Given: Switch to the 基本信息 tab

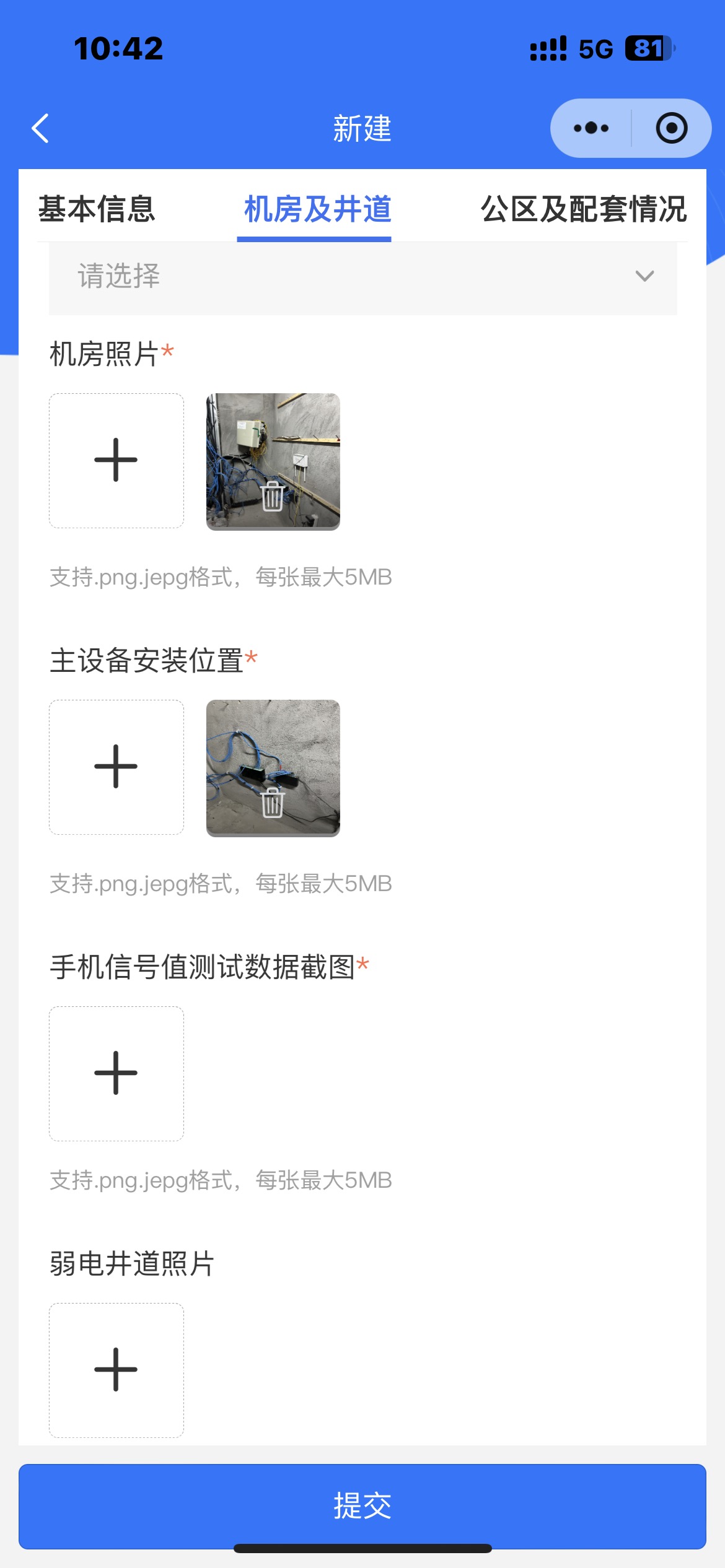Looking at the screenshot, I should (x=97, y=209).
